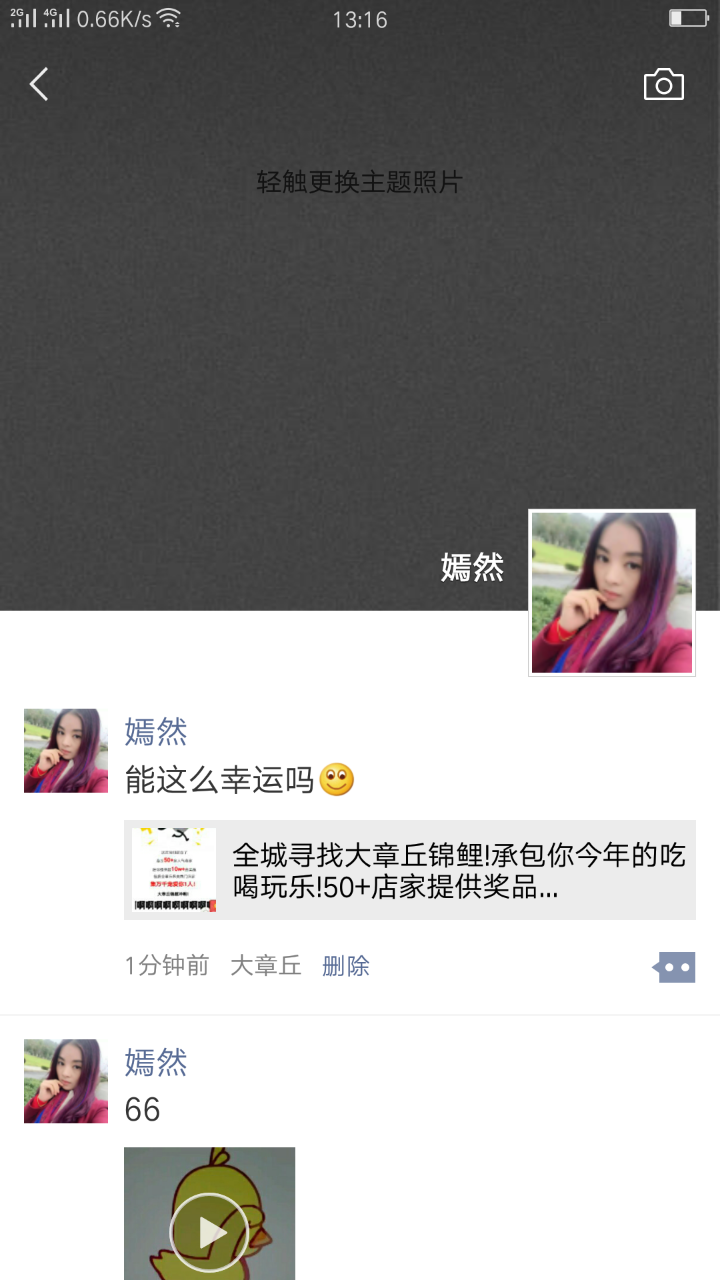
Task: Tap 嫣然's avatar beside the "66" post
Action: tap(66, 1081)
